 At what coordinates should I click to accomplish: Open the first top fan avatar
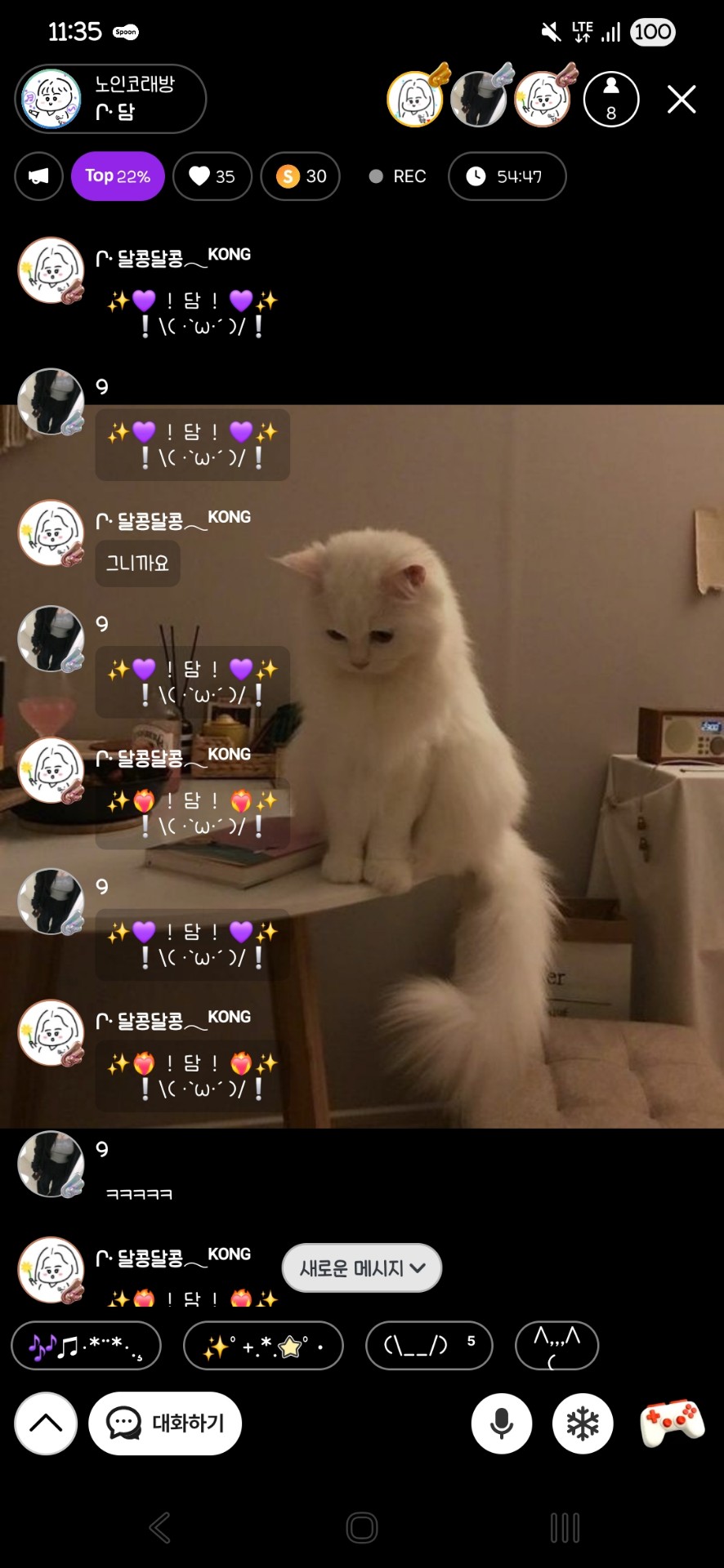coord(415,100)
